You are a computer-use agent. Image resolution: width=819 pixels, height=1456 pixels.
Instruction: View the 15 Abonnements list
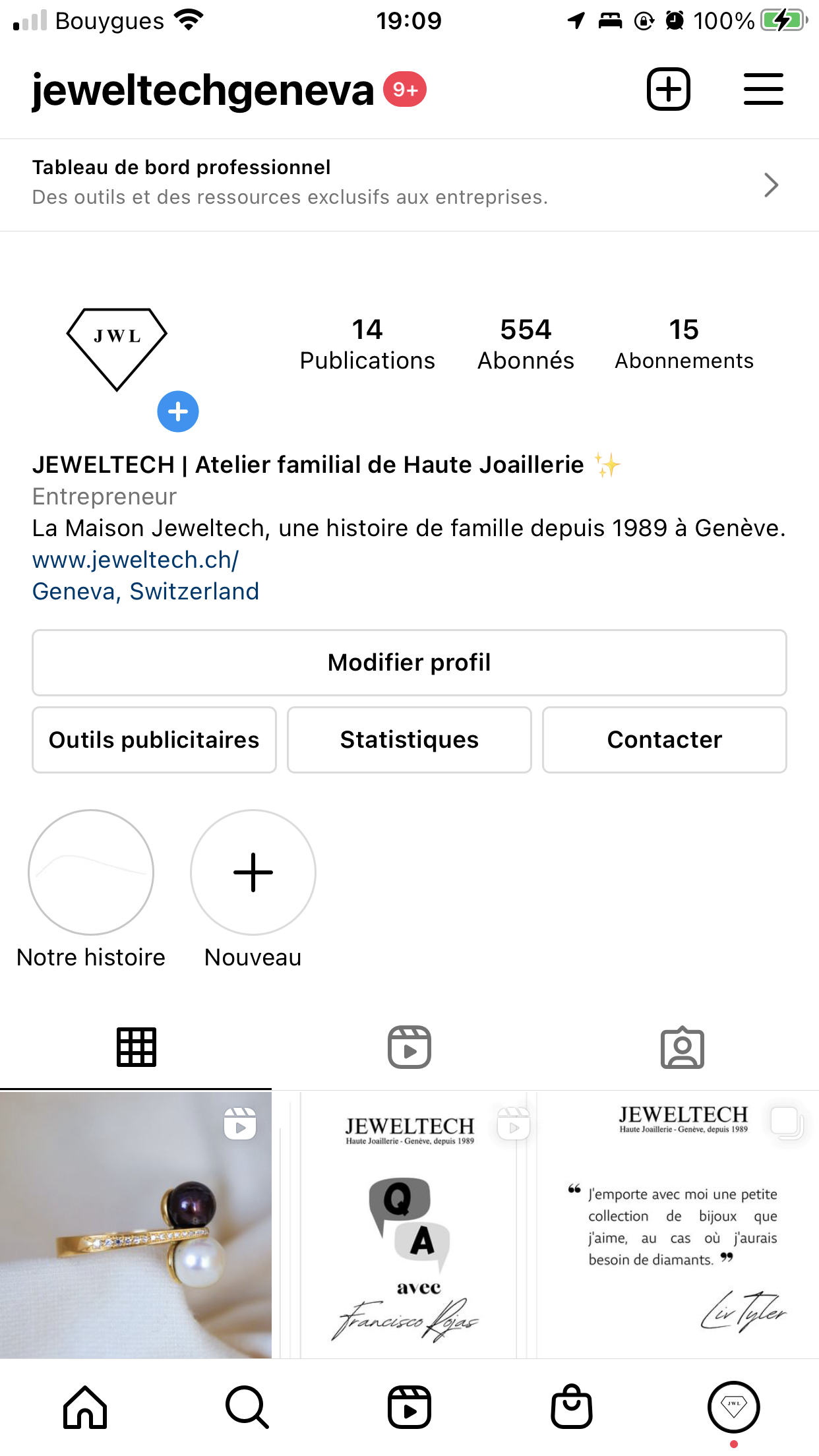coord(684,344)
